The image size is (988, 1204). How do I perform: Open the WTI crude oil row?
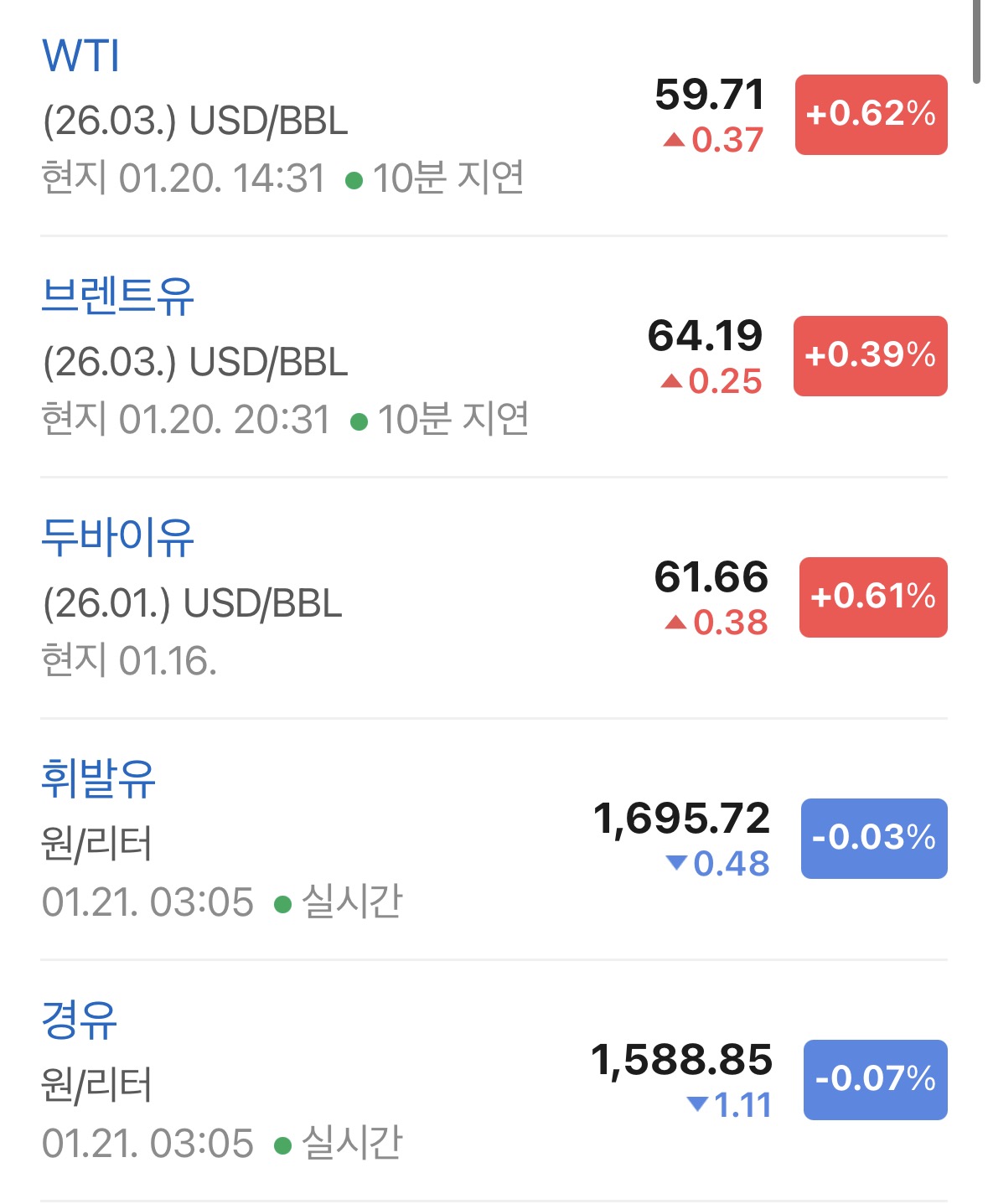pos(81,57)
